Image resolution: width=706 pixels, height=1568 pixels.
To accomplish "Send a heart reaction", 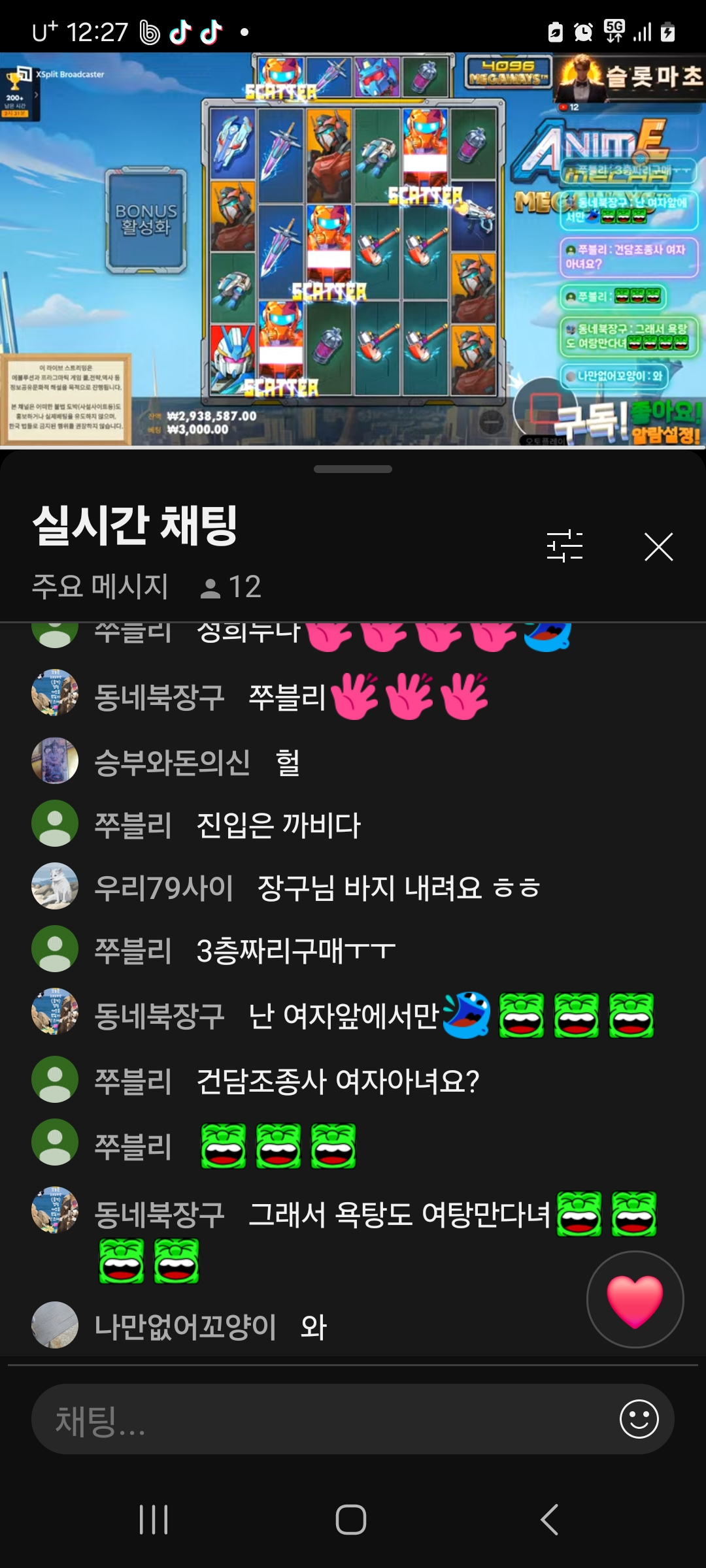I will click(x=635, y=1299).
